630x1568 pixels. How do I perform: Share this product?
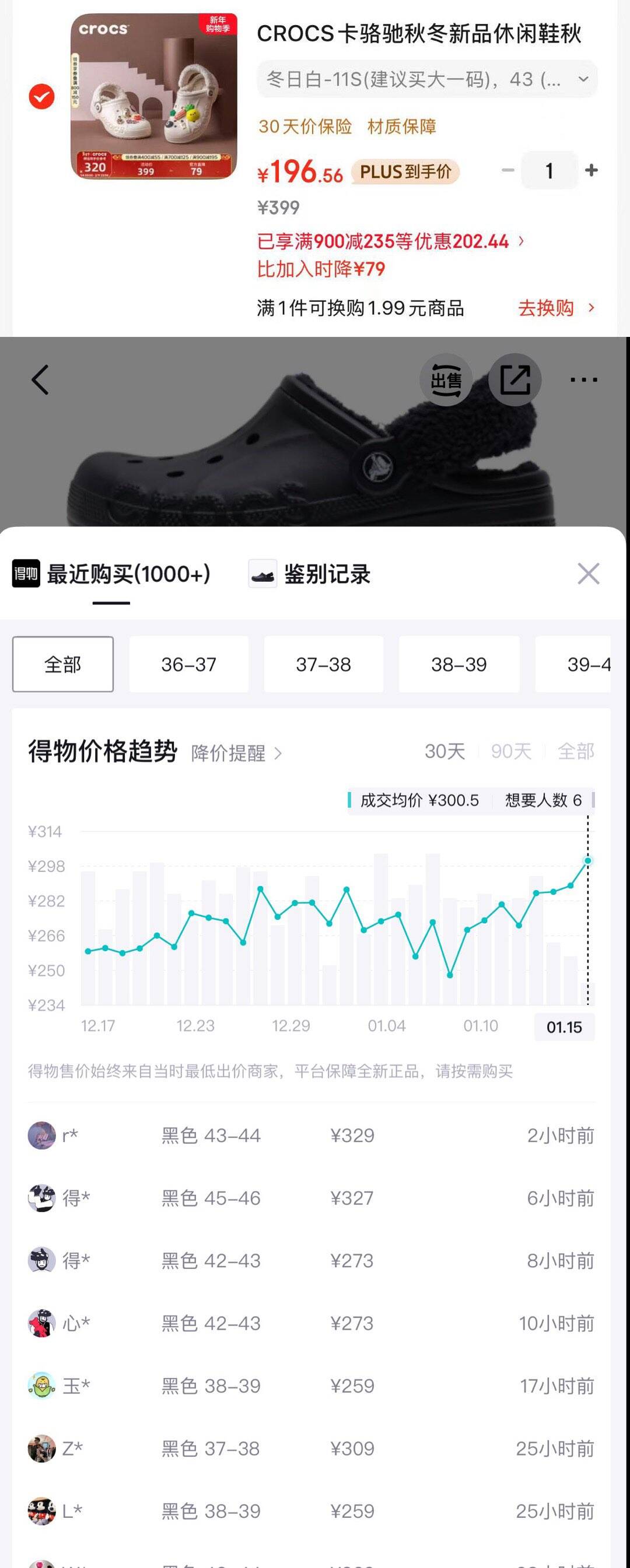[515, 380]
